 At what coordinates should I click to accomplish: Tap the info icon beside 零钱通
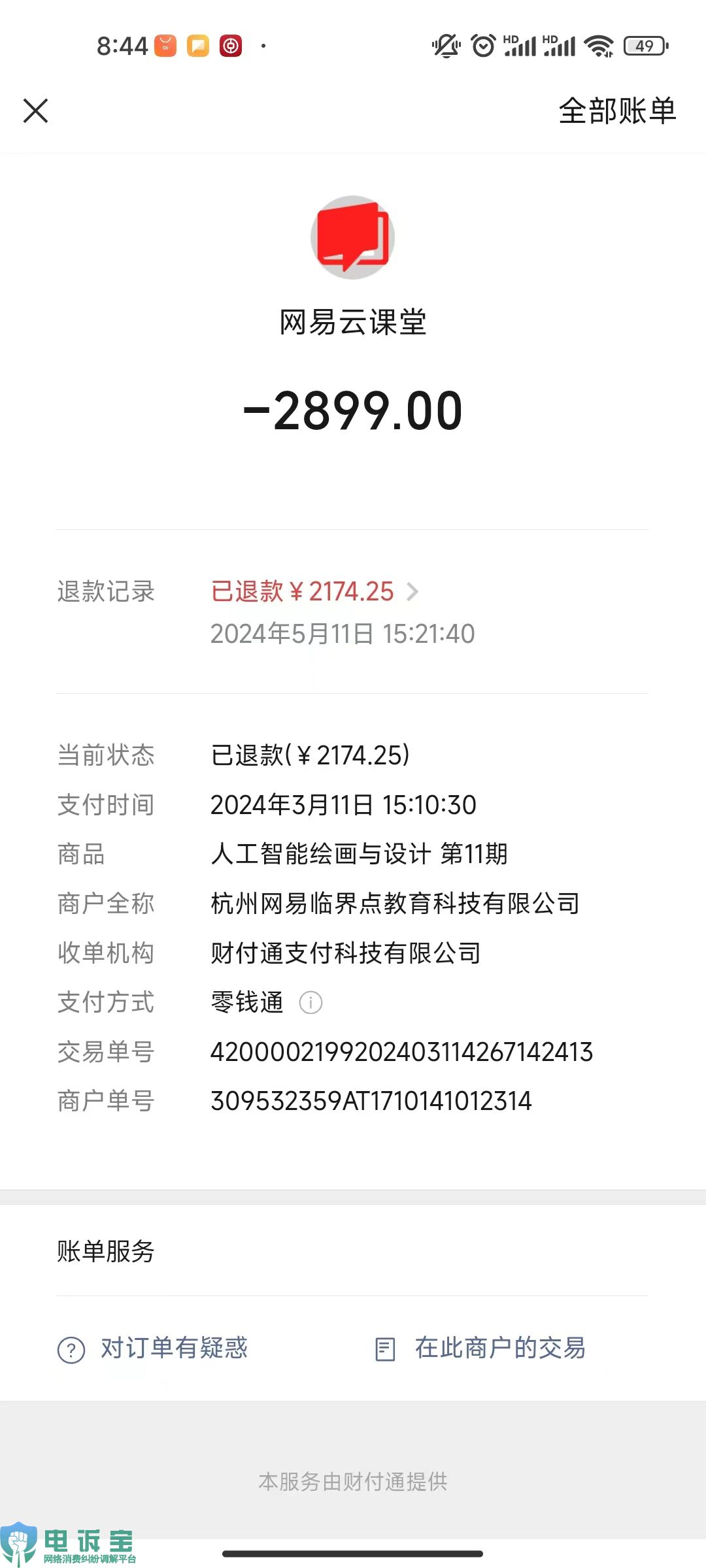pyautogui.click(x=311, y=1002)
